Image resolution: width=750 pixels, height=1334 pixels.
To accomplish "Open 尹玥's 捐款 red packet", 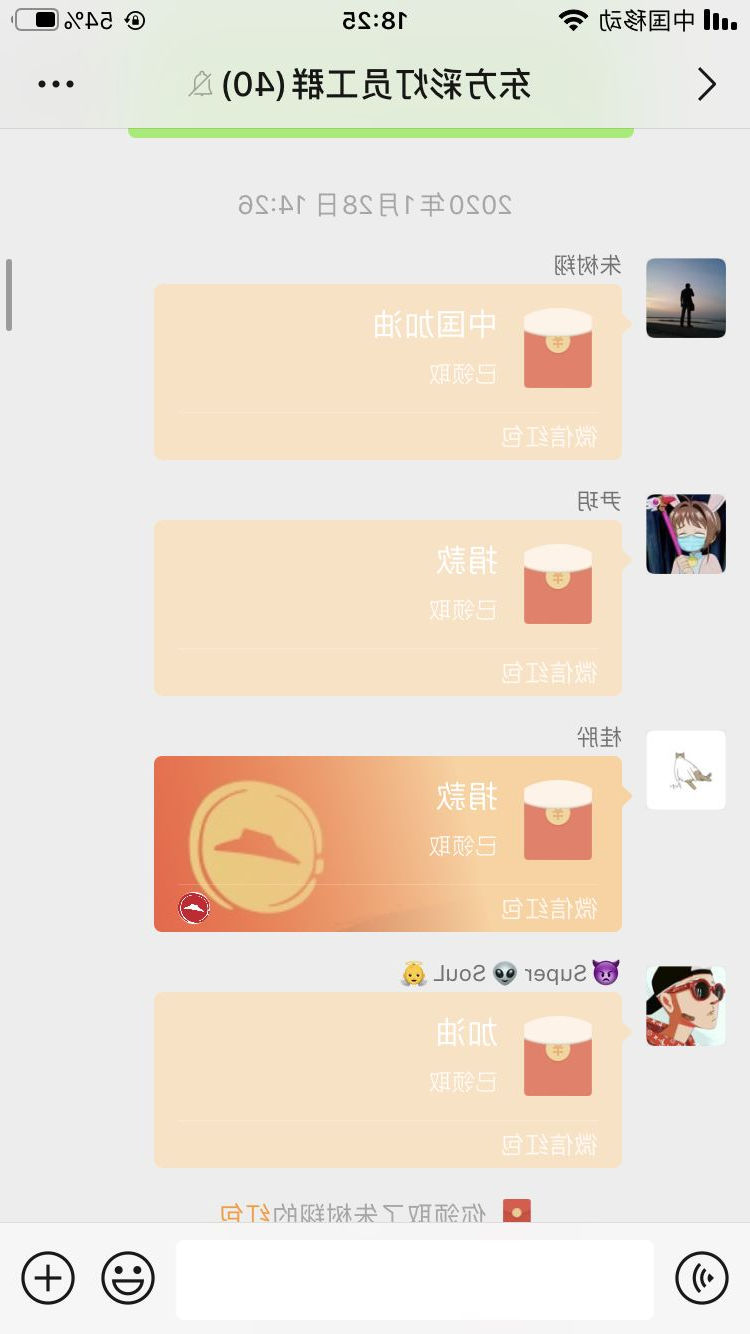I will 388,607.
